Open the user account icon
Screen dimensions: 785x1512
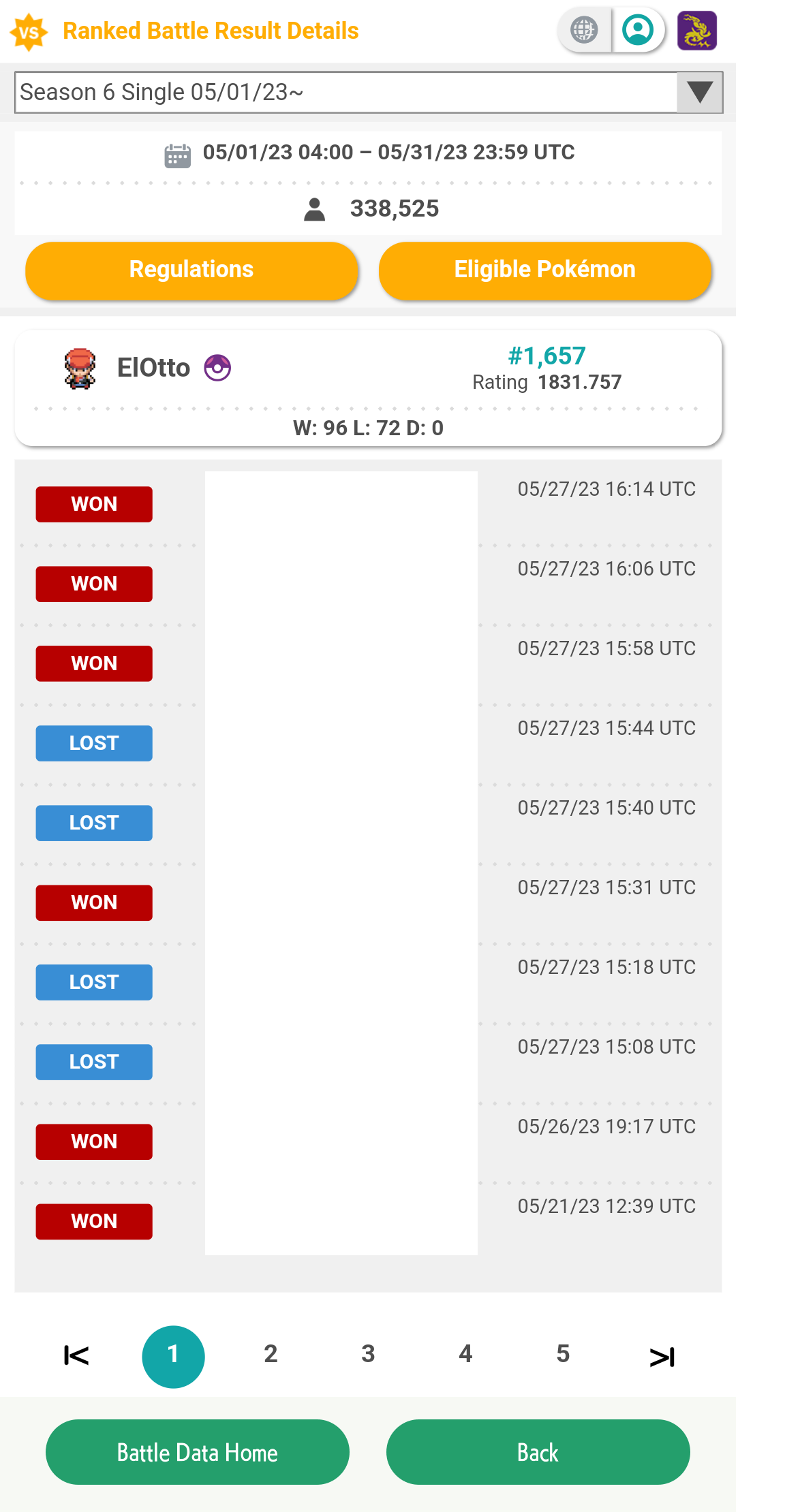(638, 30)
